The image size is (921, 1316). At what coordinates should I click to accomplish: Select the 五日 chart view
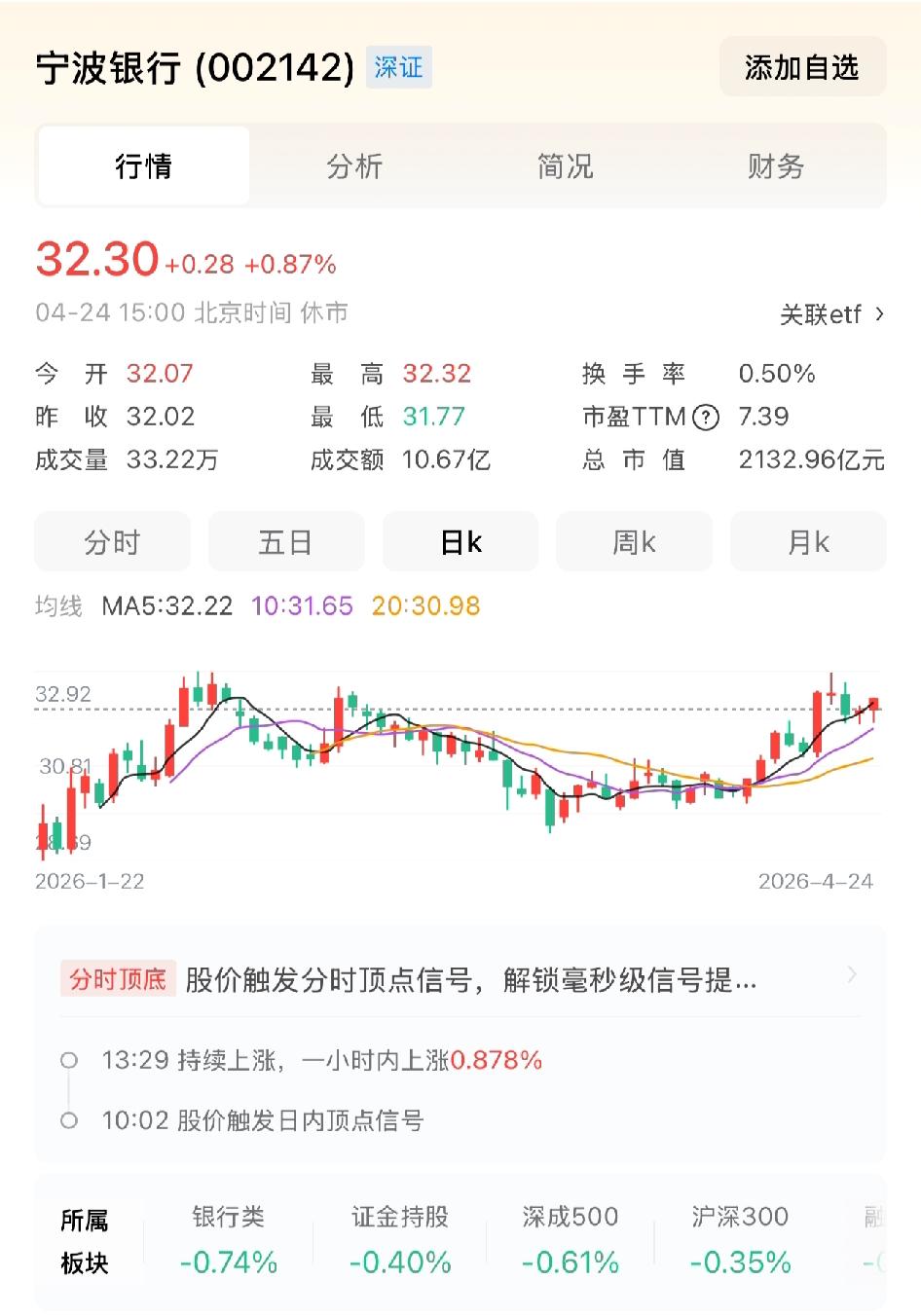click(x=286, y=542)
